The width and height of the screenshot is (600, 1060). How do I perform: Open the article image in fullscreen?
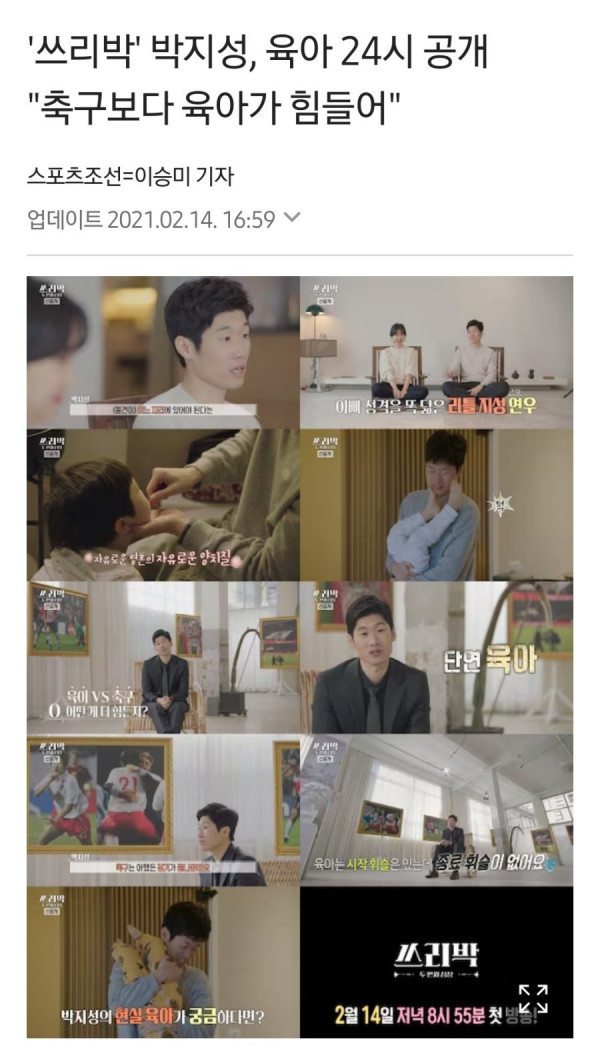533,998
